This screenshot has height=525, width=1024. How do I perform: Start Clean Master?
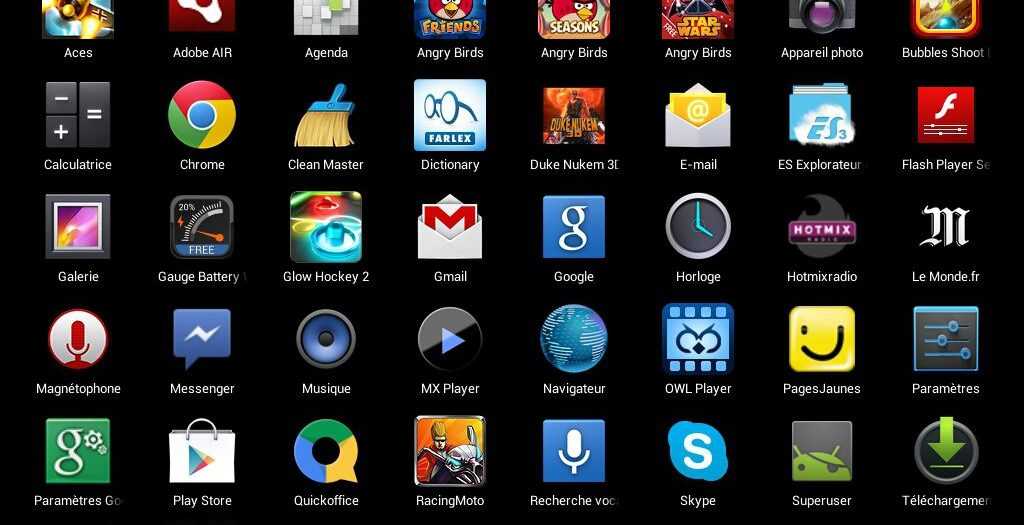(x=326, y=116)
